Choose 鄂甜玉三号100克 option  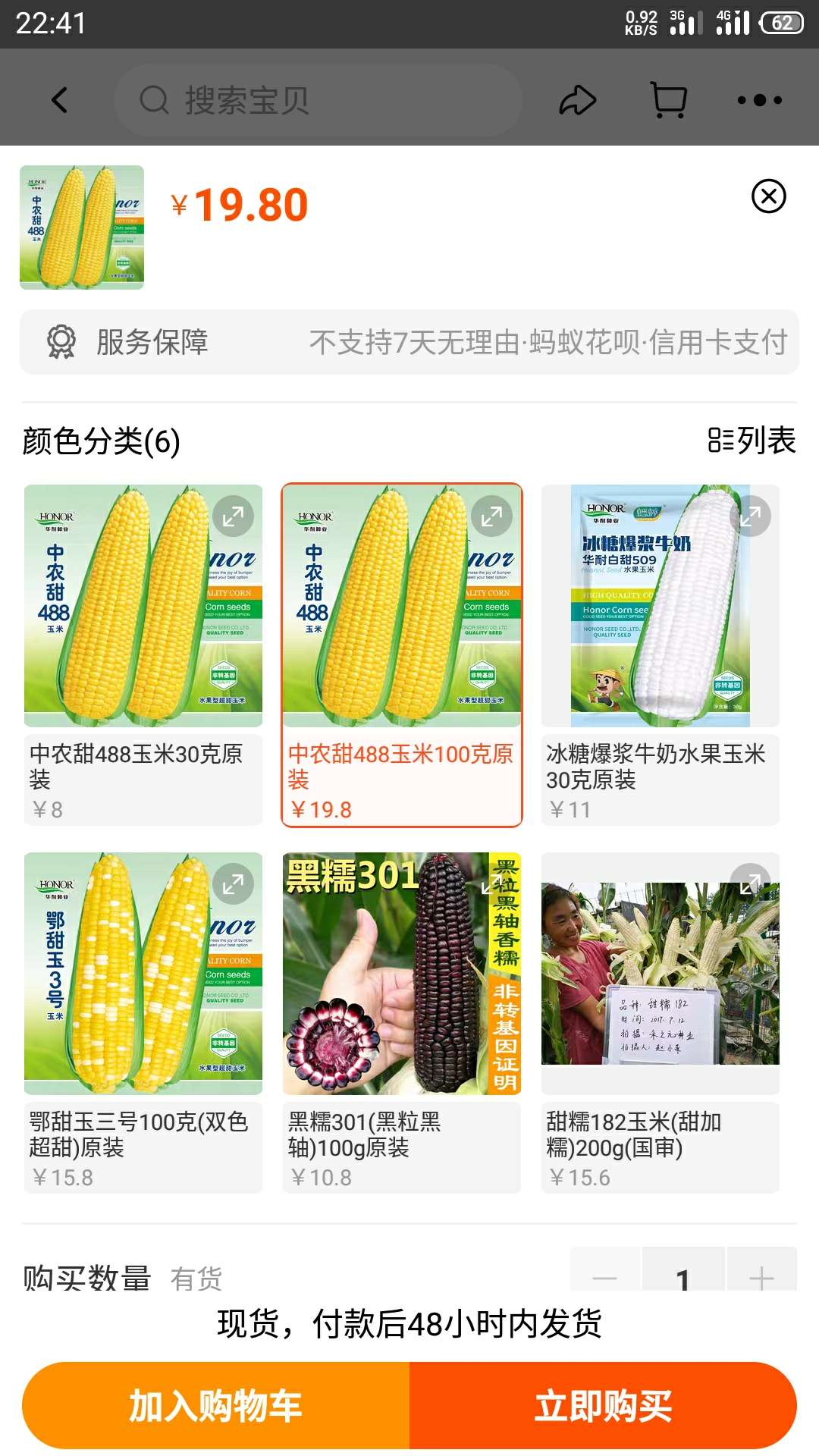pyautogui.click(x=143, y=1022)
